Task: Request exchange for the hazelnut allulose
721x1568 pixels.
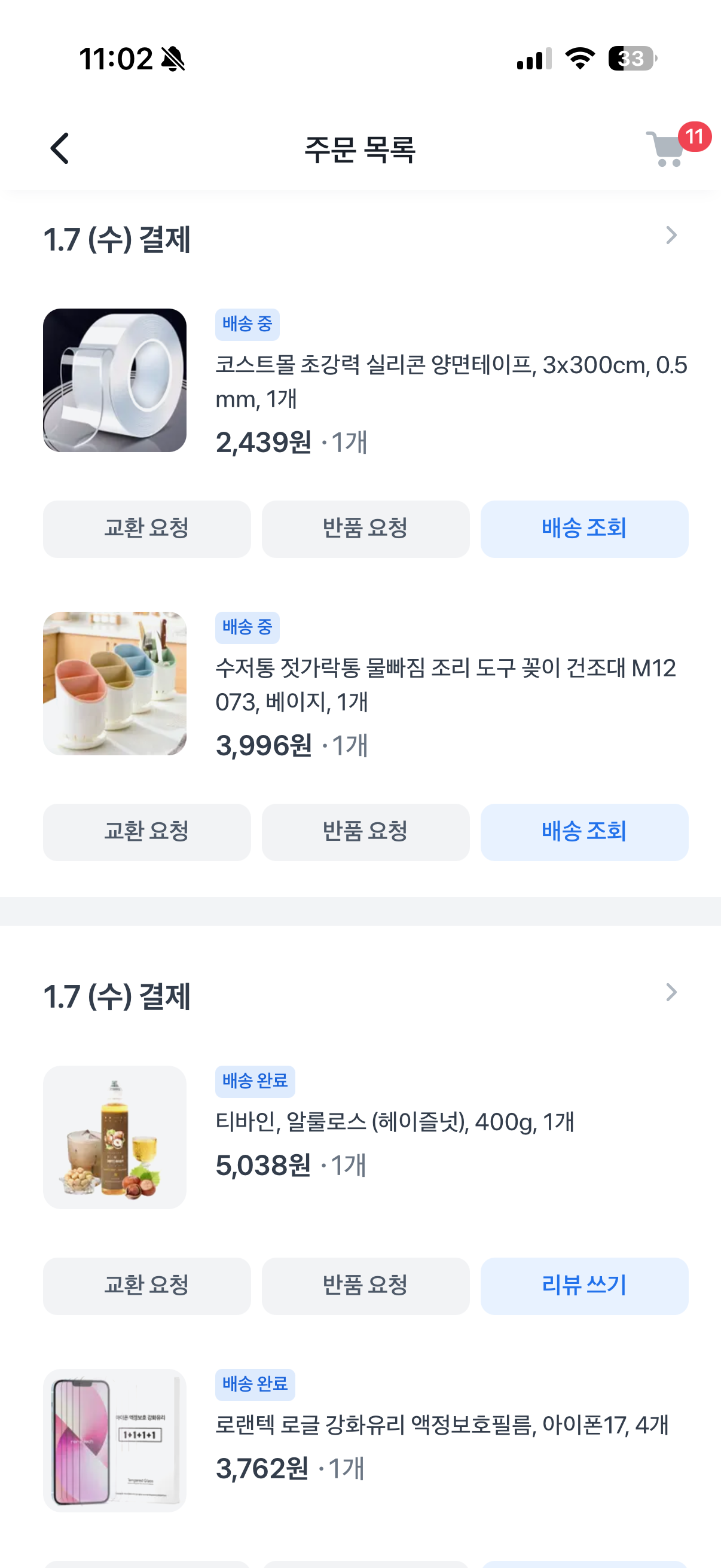Action: [146, 1285]
